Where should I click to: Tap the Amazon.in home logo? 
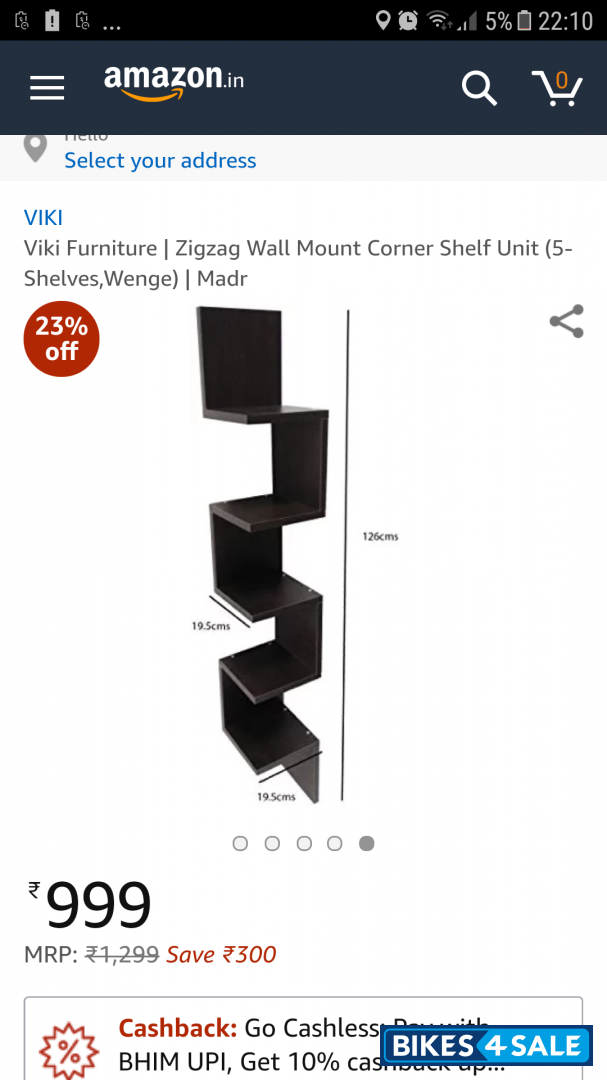pos(173,82)
